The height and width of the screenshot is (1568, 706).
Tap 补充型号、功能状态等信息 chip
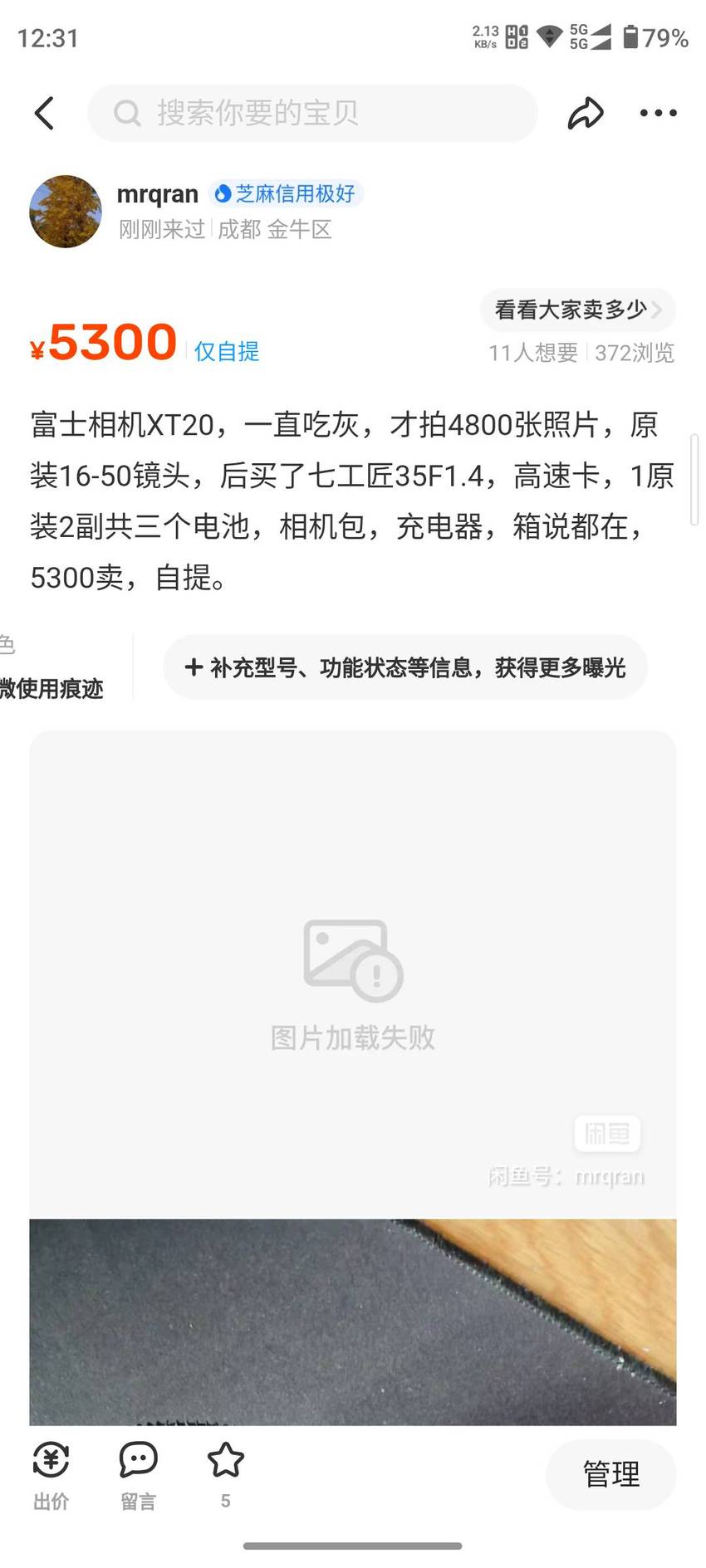click(405, 667)
